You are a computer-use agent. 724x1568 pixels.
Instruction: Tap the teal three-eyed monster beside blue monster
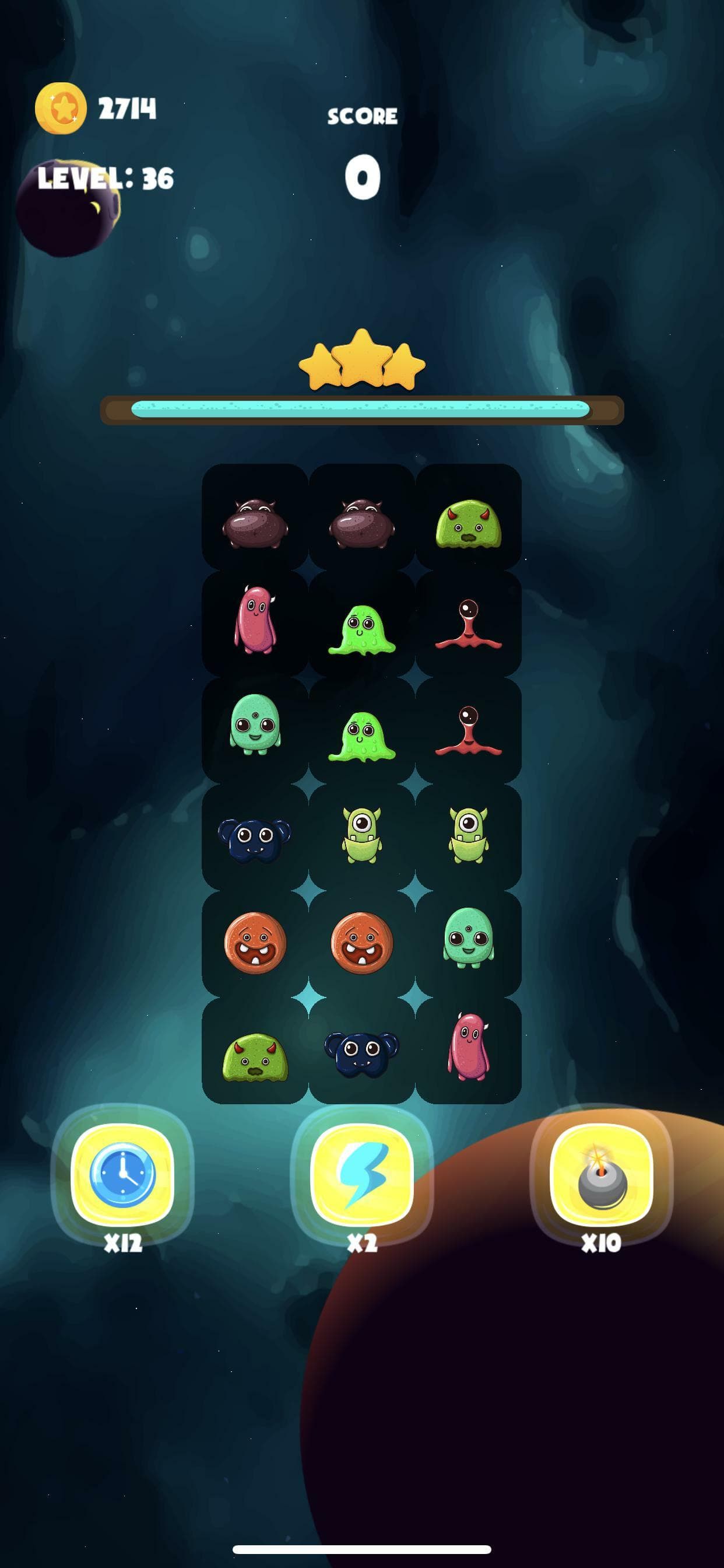(x=255, y=724)
